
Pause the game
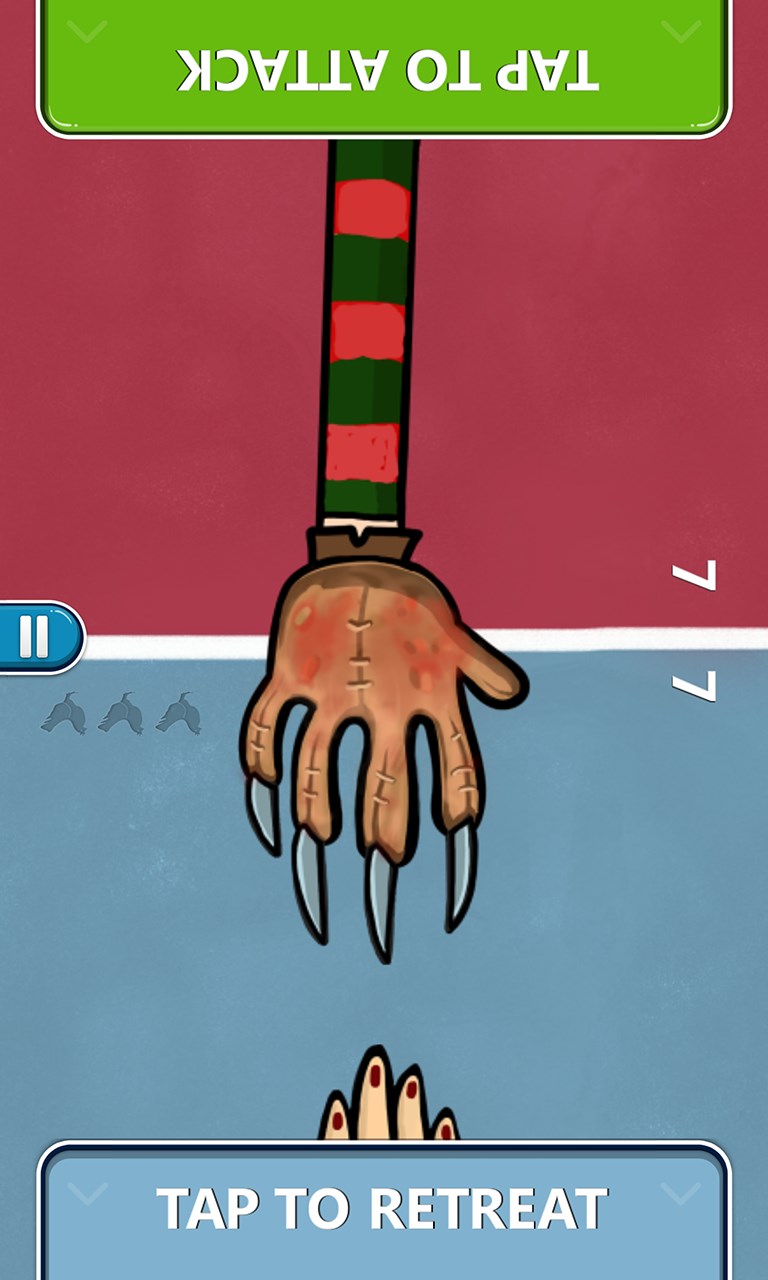pos(36,636)
